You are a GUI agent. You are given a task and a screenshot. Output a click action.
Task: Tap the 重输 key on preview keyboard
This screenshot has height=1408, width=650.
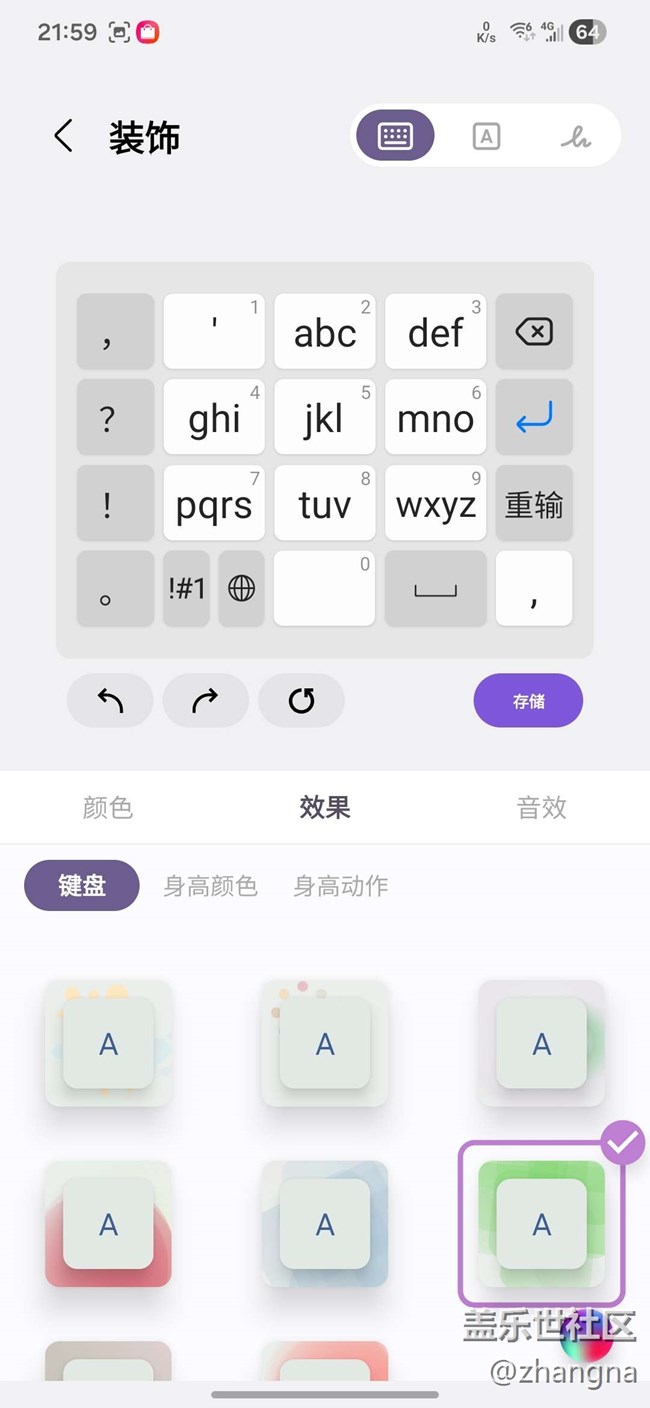(x=534, y=504)
